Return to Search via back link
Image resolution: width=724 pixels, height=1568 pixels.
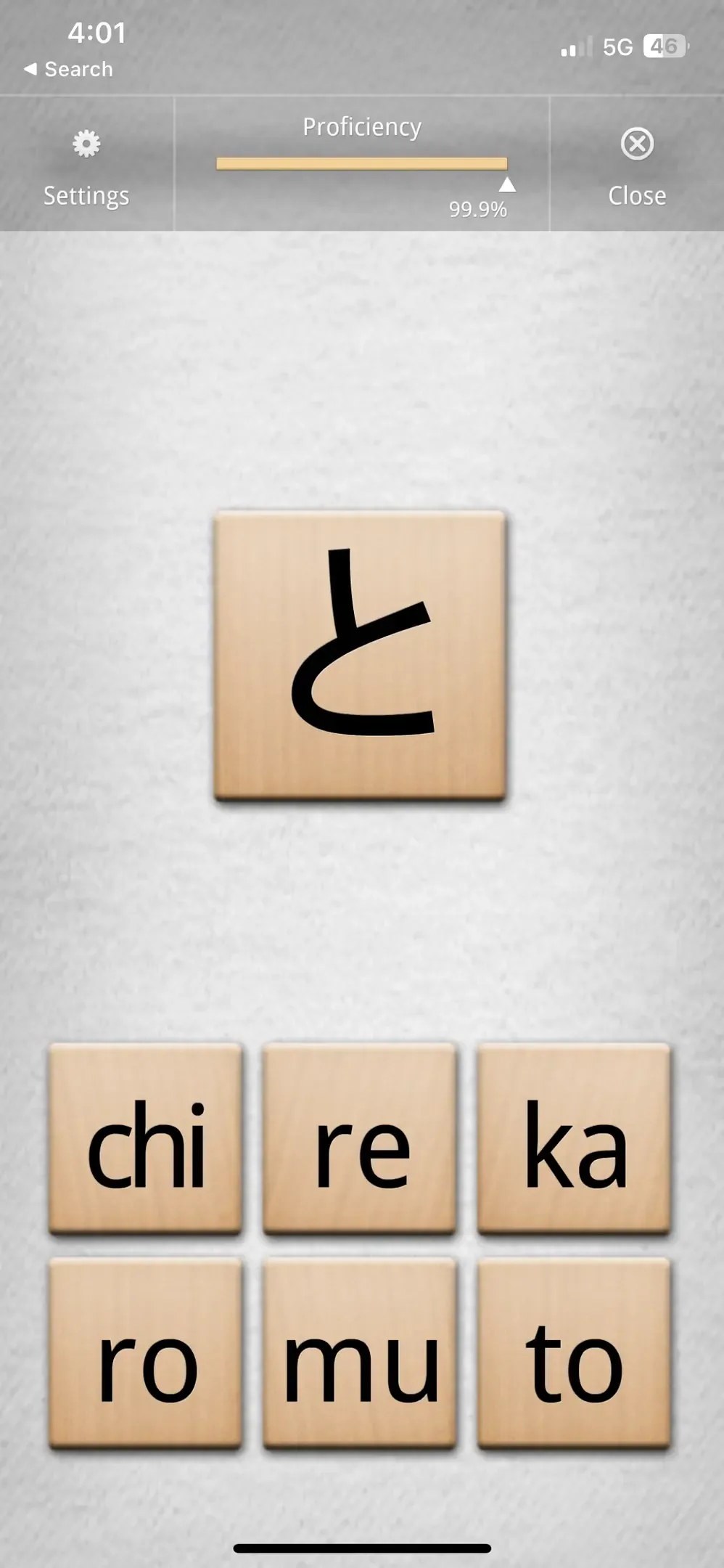(x=69, y=70)
